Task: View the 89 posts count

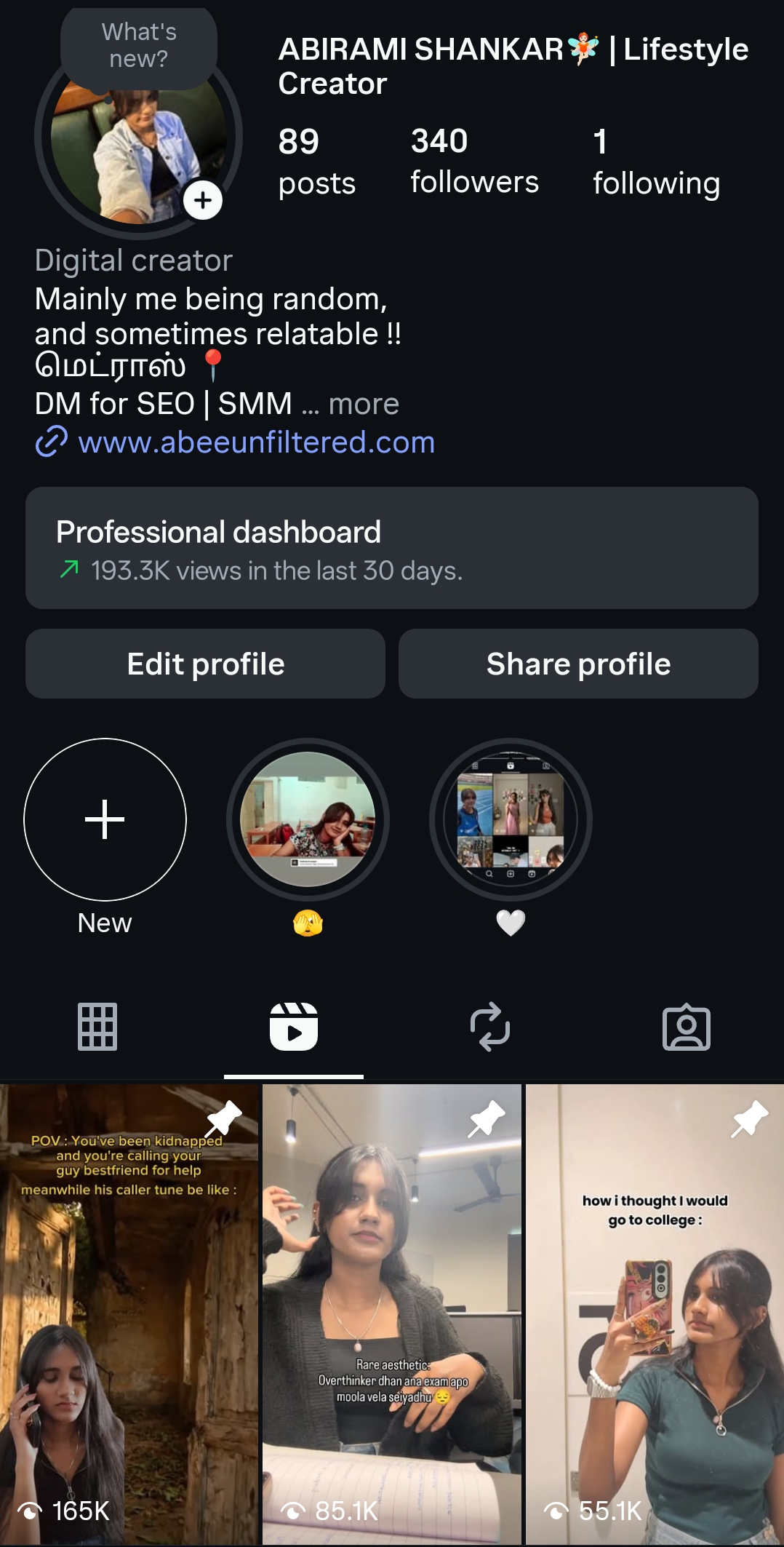Action: 316,161
